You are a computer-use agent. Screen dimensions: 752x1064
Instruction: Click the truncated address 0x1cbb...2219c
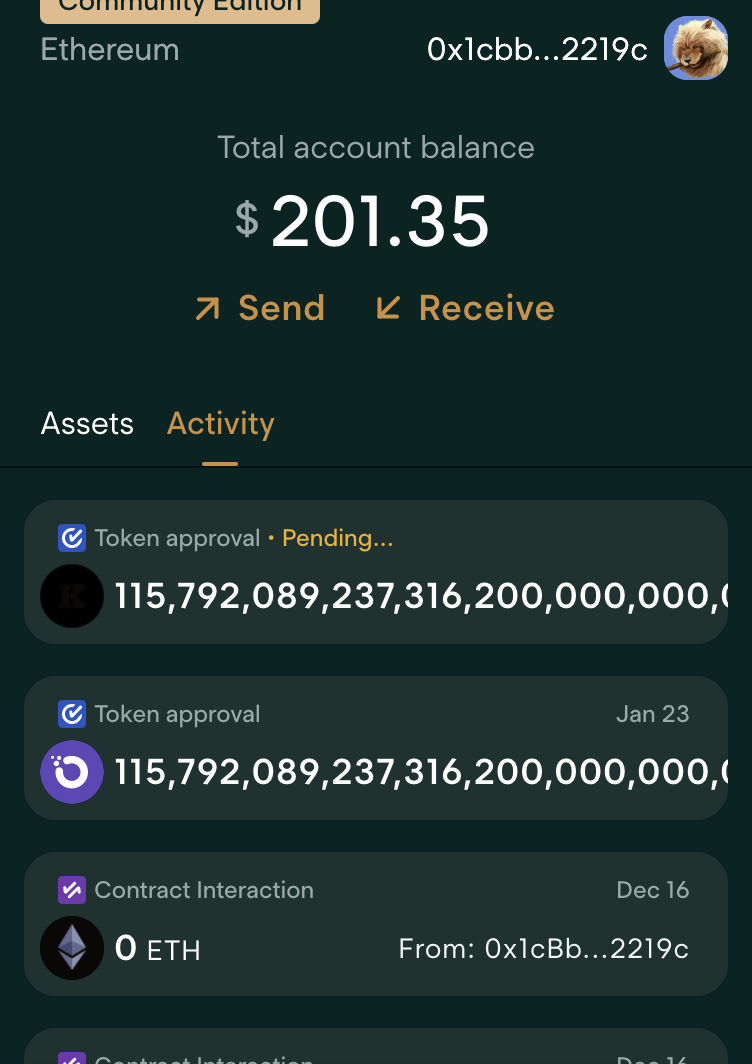coord(536,49)
